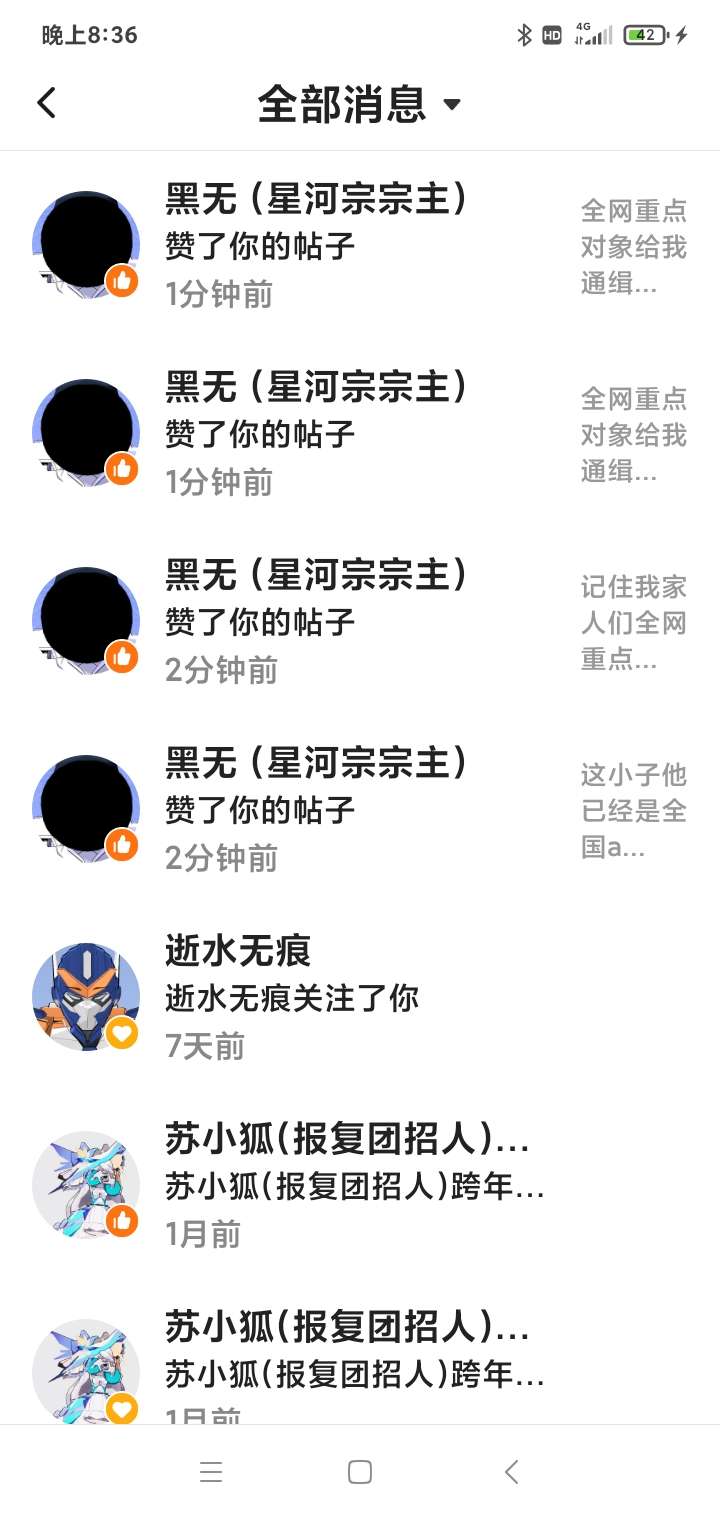Image resolution: width=720 pixels, height=1520 pixels.
Task: Tap the system home button
Action: [x=360, y=1472]
